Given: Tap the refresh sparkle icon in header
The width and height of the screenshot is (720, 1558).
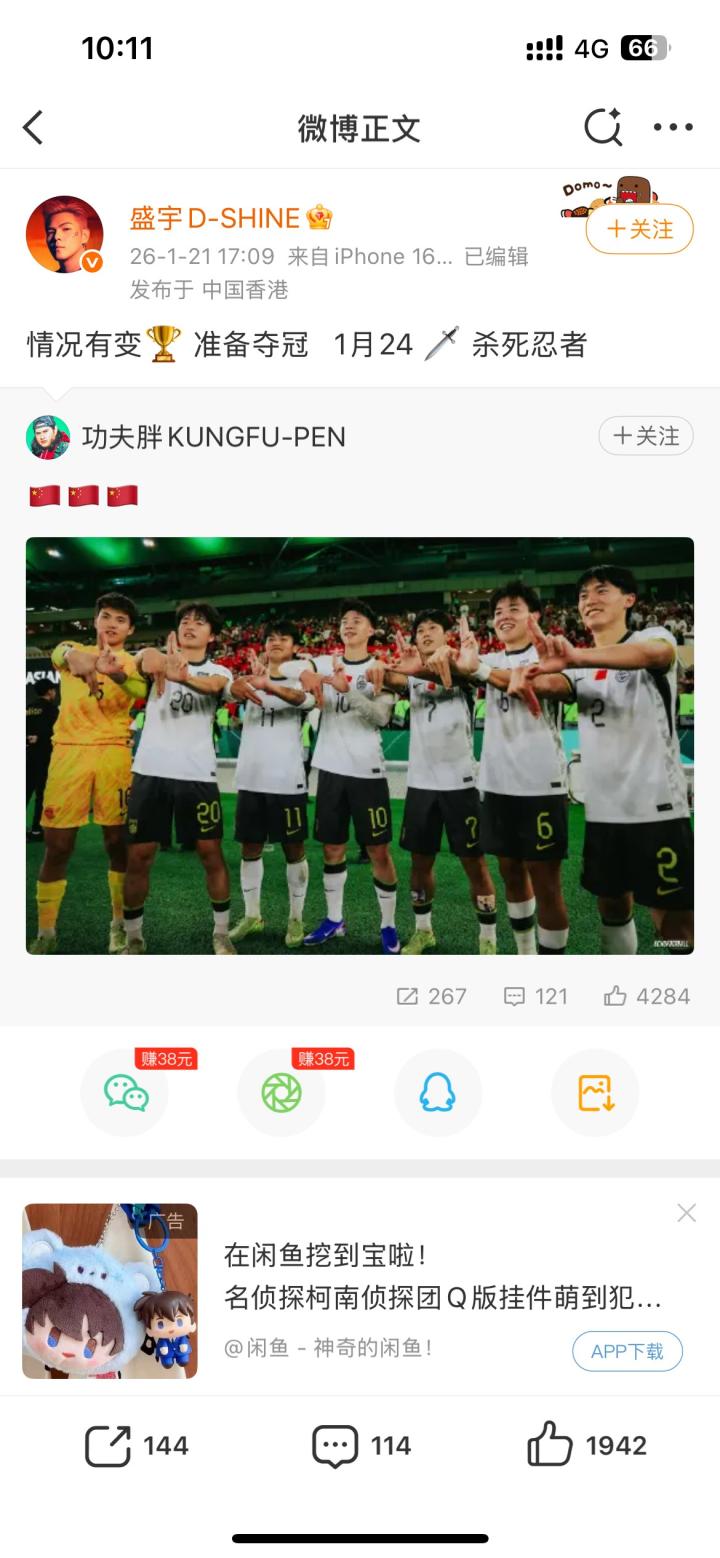Looking at the screenshot, I should click(x=603, y=127).
